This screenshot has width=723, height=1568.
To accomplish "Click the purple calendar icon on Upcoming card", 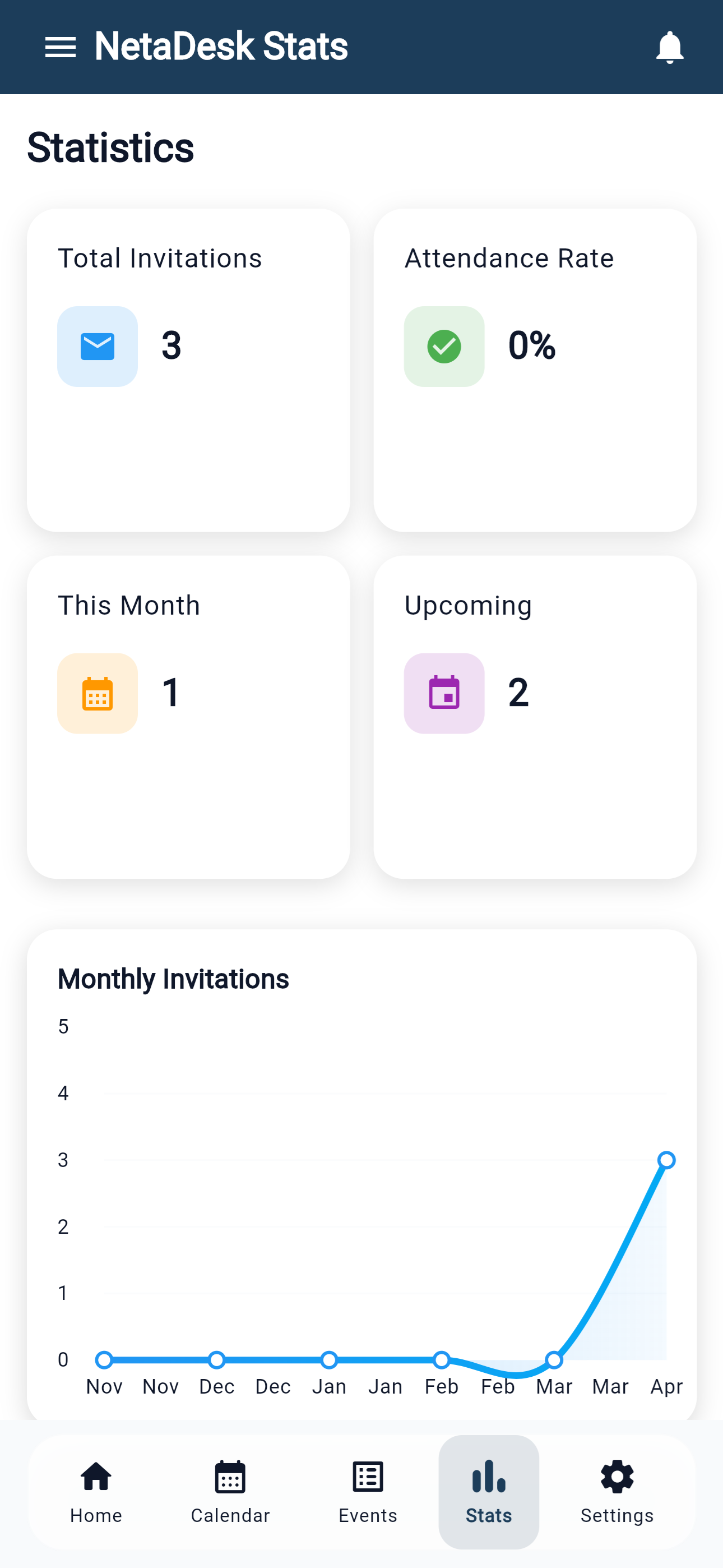I will coord(444,693).
